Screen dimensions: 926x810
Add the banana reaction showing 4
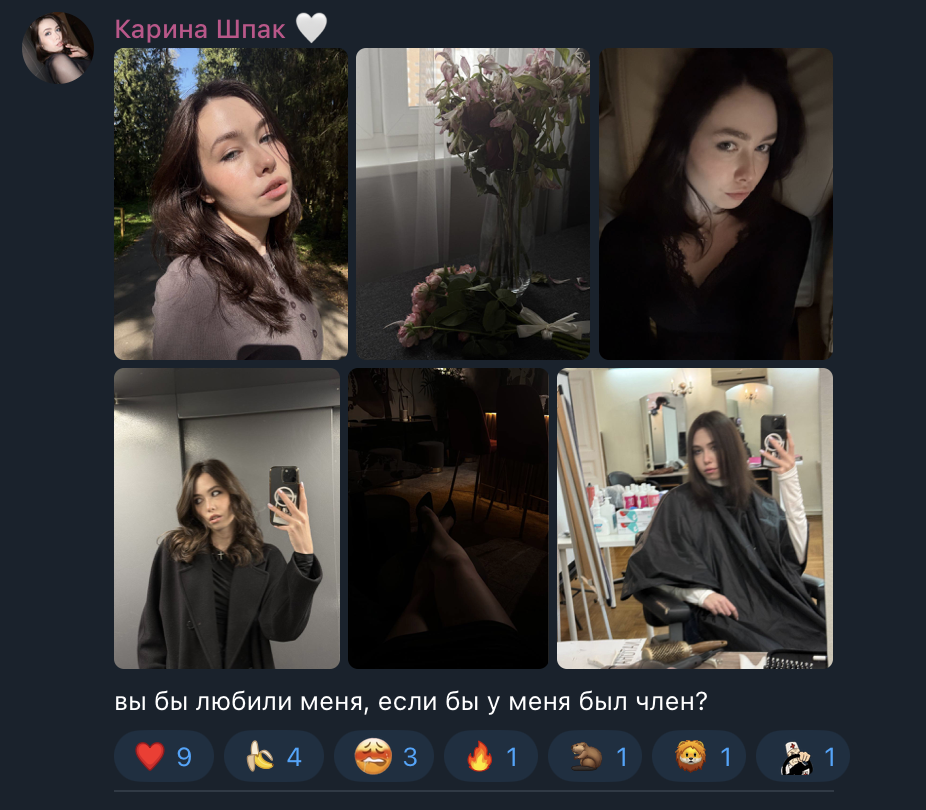(274, 756)
